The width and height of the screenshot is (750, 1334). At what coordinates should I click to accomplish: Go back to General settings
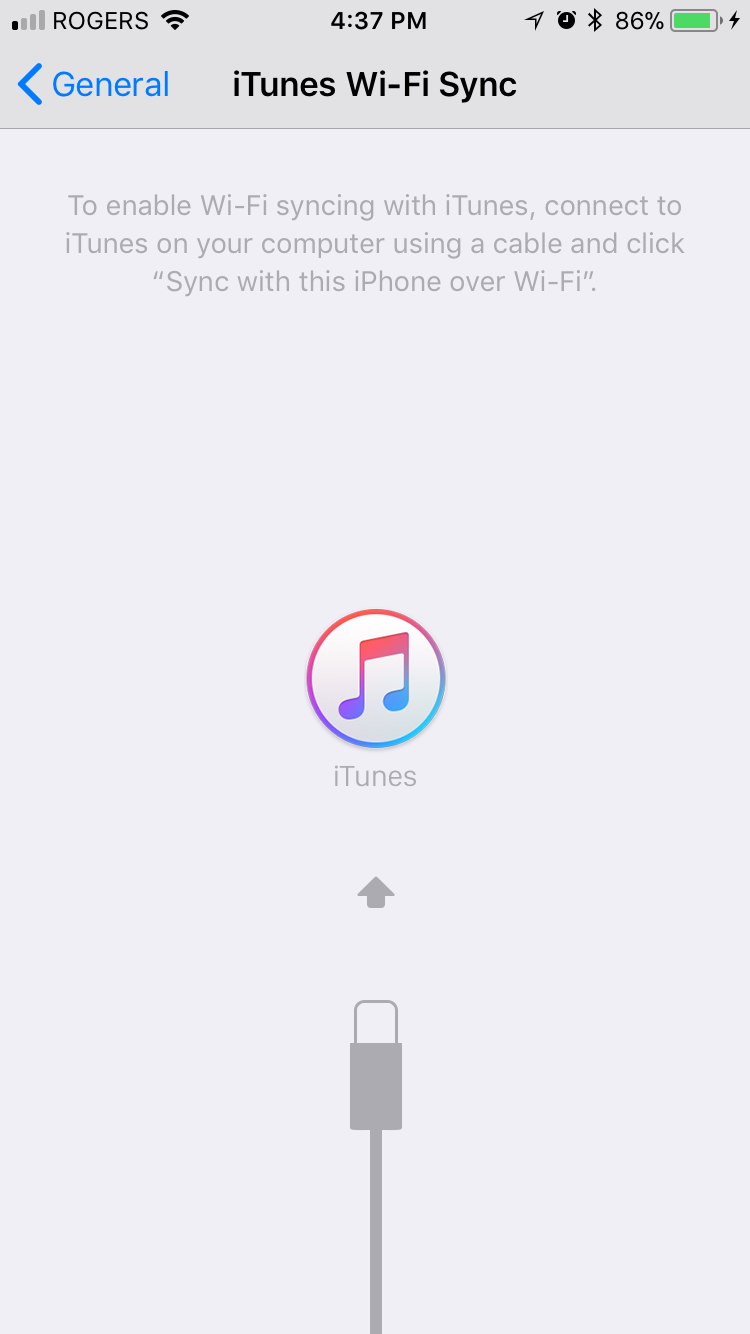[x=94, y=85]
